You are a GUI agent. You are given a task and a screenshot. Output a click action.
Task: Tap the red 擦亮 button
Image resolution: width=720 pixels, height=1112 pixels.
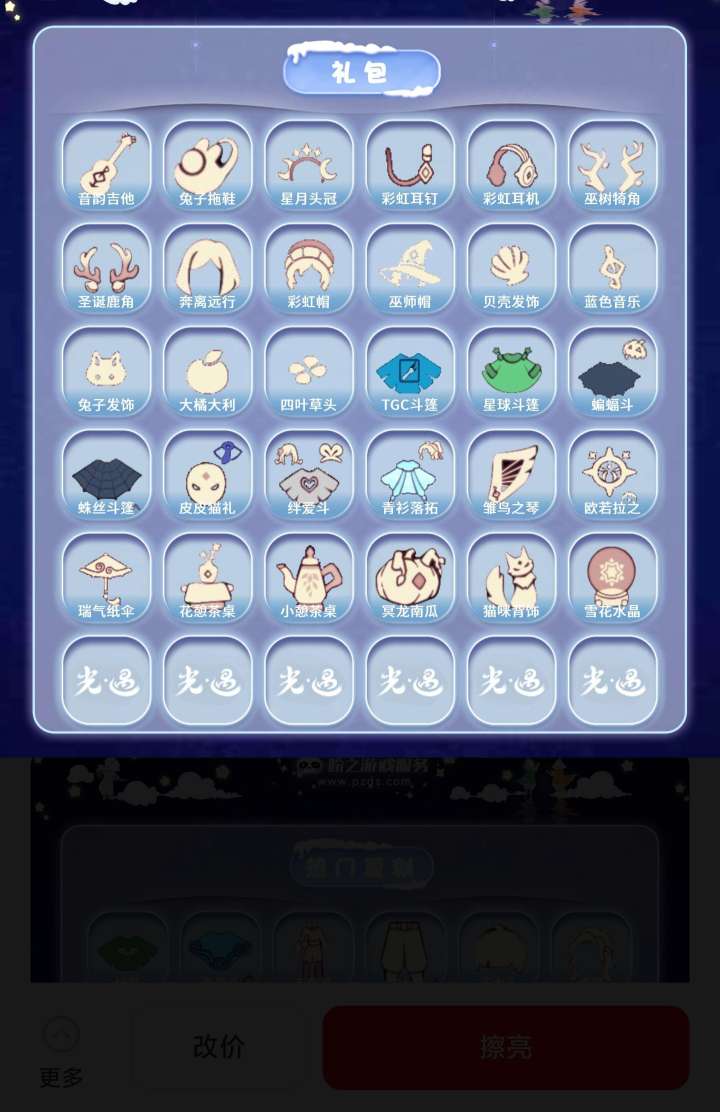[505, 1047]
